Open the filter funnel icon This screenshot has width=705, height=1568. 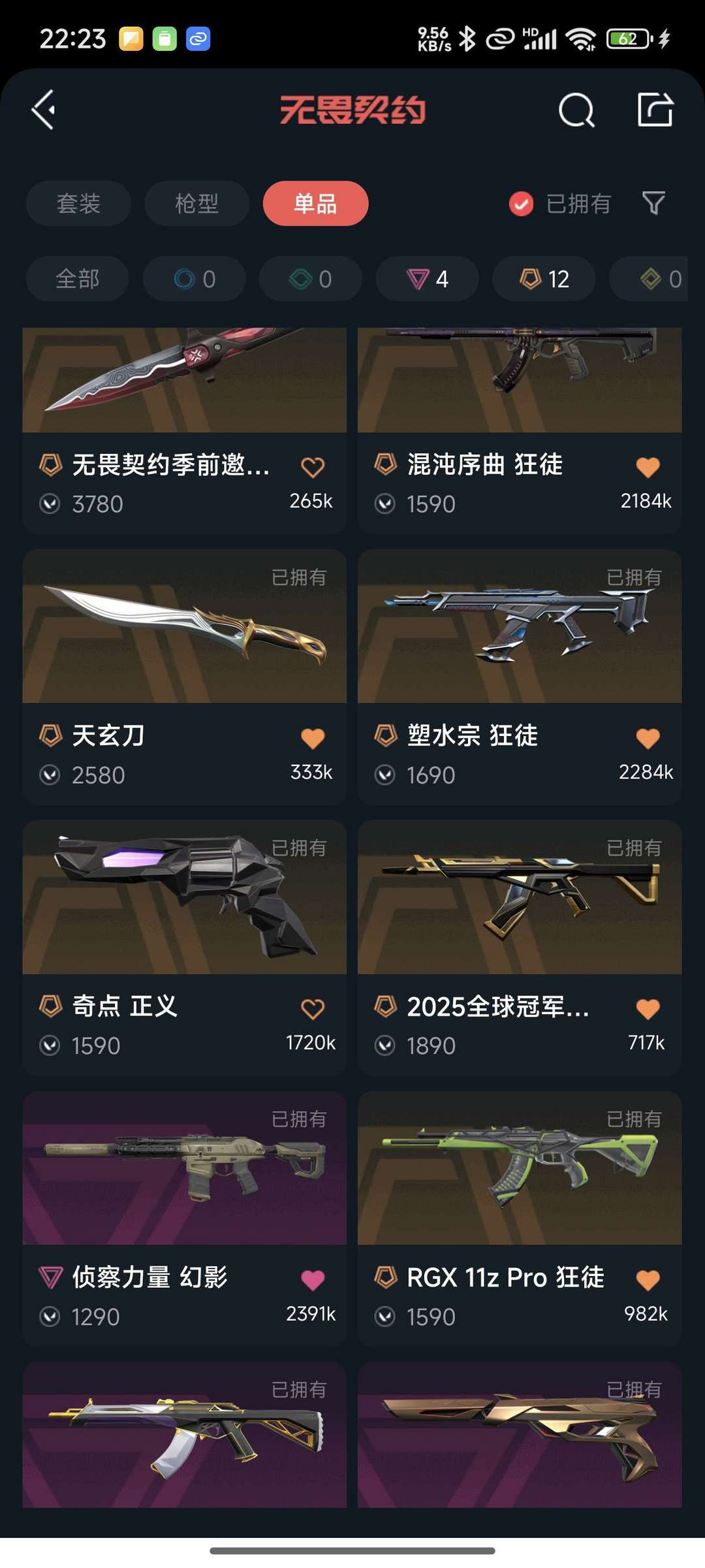[x=653, y=203]
